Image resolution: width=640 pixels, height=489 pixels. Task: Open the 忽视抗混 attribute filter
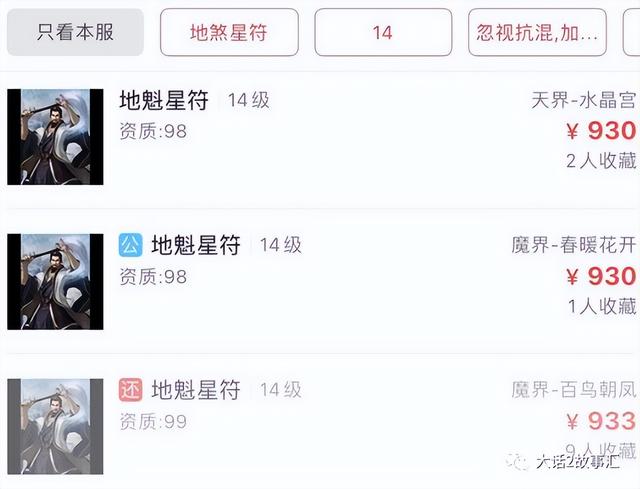tap(537, 33)
